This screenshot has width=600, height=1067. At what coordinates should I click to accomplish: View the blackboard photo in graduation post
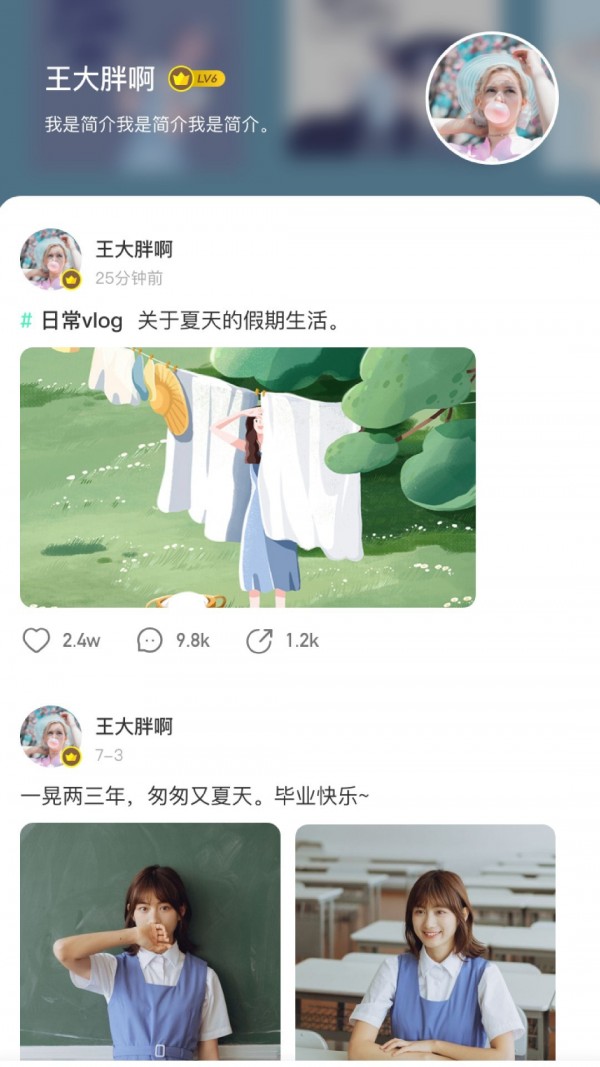pos(150,940)
